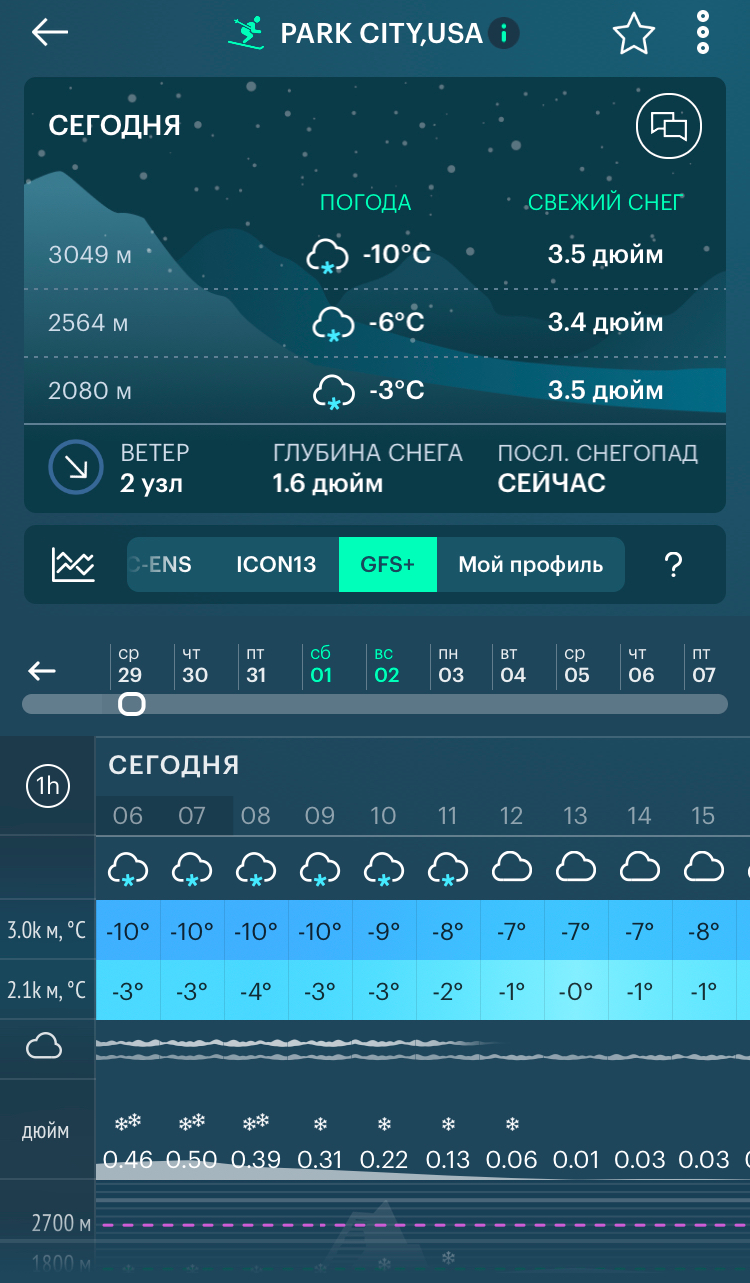
Task: Select the partially visible ENS model tab
Action: (162, 565)
